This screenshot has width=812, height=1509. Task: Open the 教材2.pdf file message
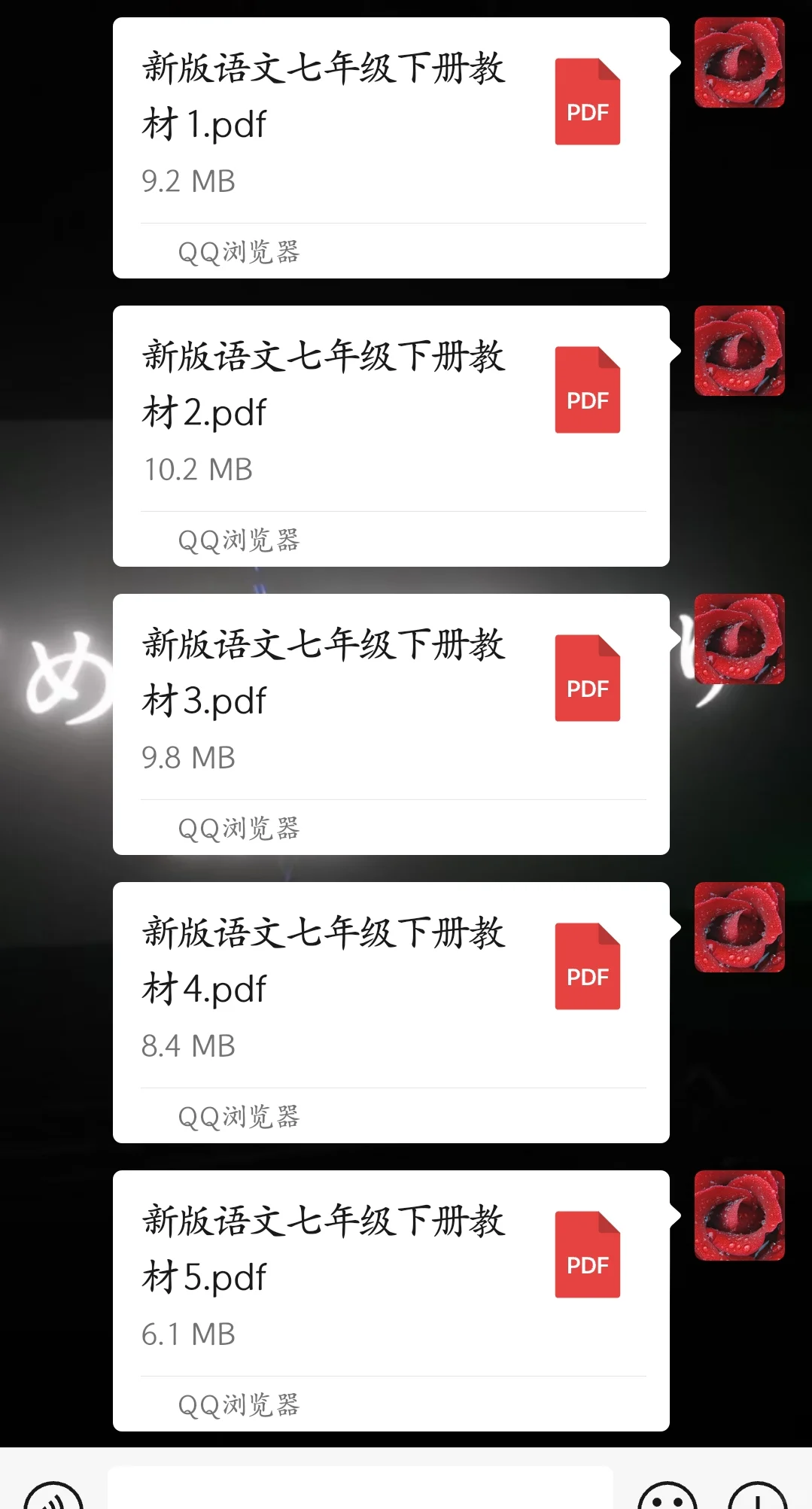[x=391, y=436]
